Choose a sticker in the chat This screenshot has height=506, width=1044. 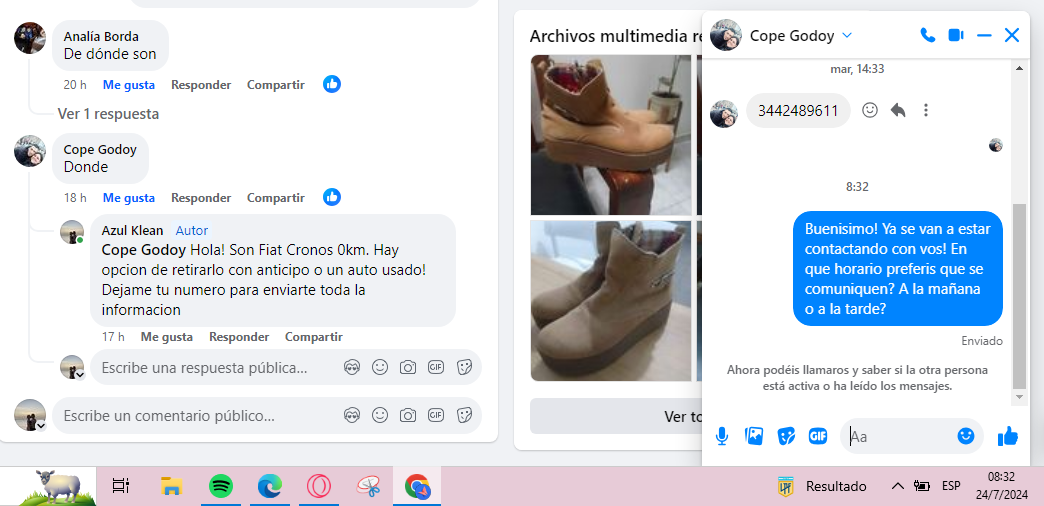[x=786, y=436]
